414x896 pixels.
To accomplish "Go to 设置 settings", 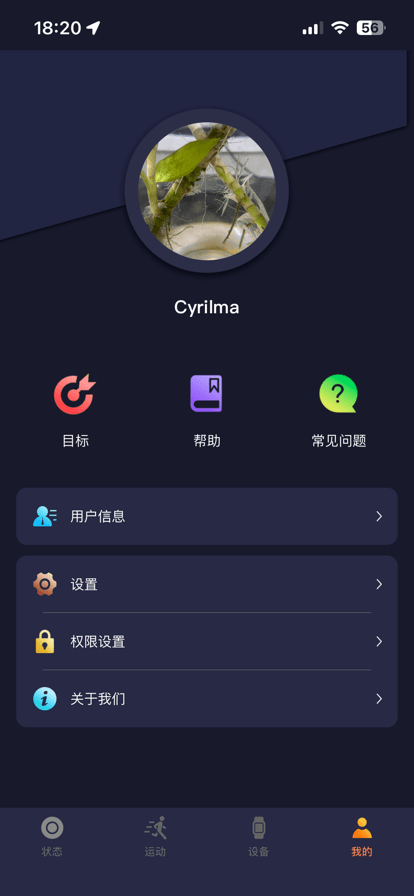I will click(x=207, y=585).
